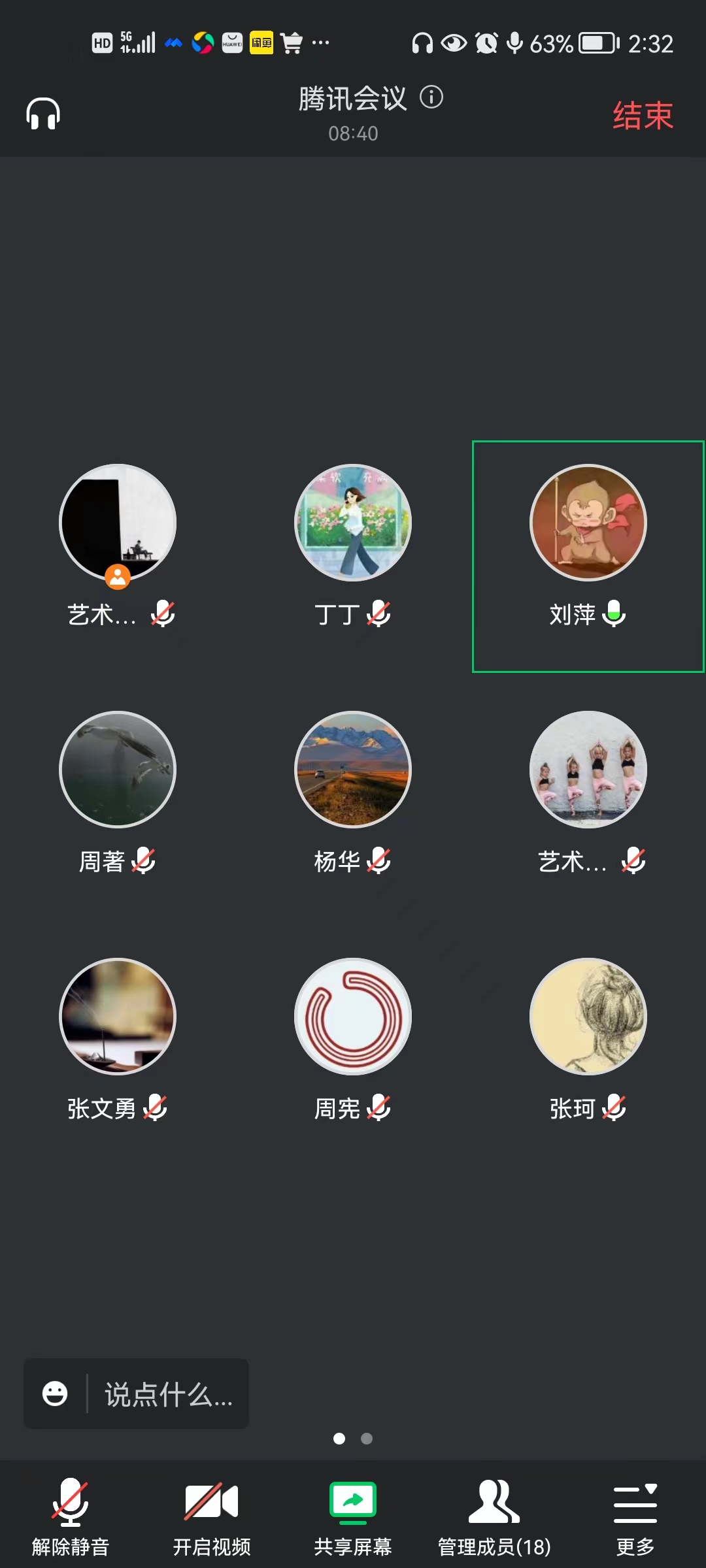Image resolution: width=706 pixels, height=1568 pixels.
Task: Open the 更多 menu
Action: click(635, 1517)
